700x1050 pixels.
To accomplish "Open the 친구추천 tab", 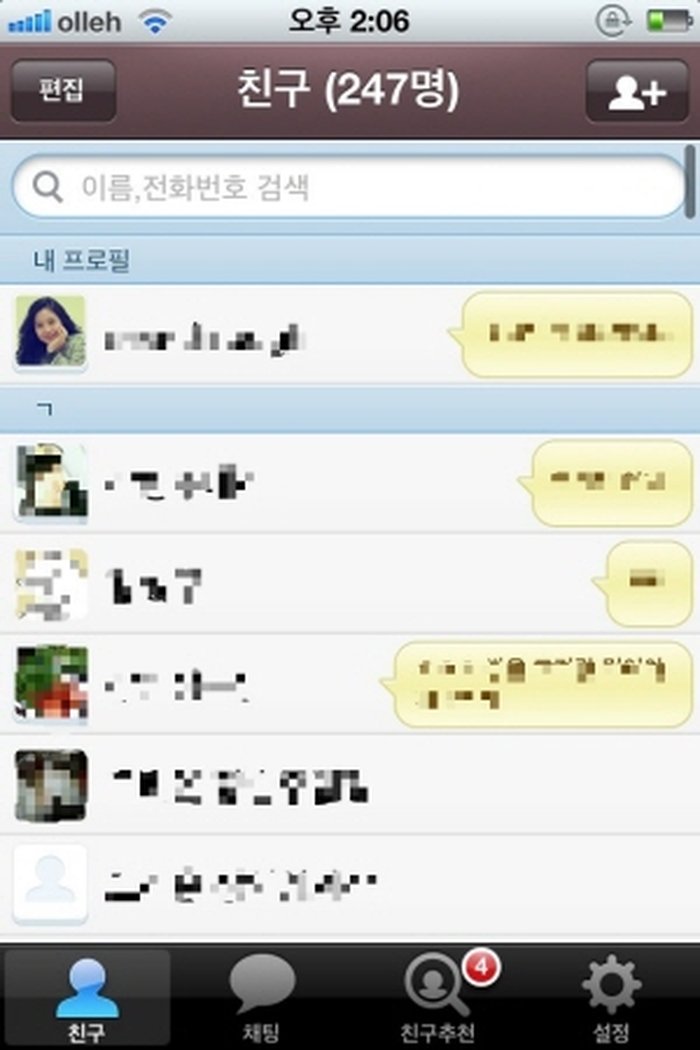I will (x=438, y=997).
